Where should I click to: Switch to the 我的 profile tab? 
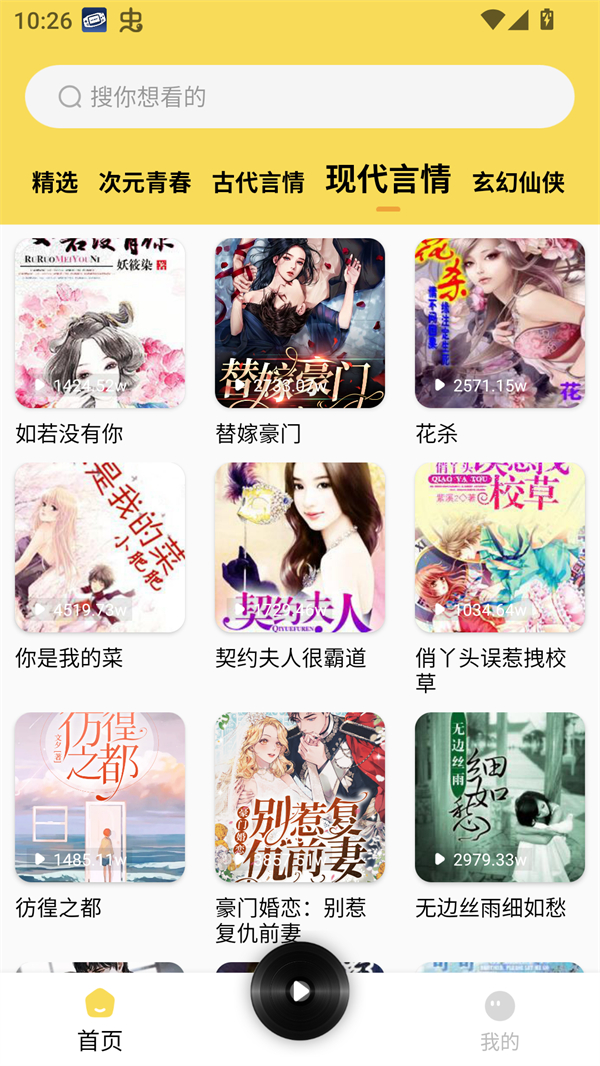click(x=500, y=1020)
